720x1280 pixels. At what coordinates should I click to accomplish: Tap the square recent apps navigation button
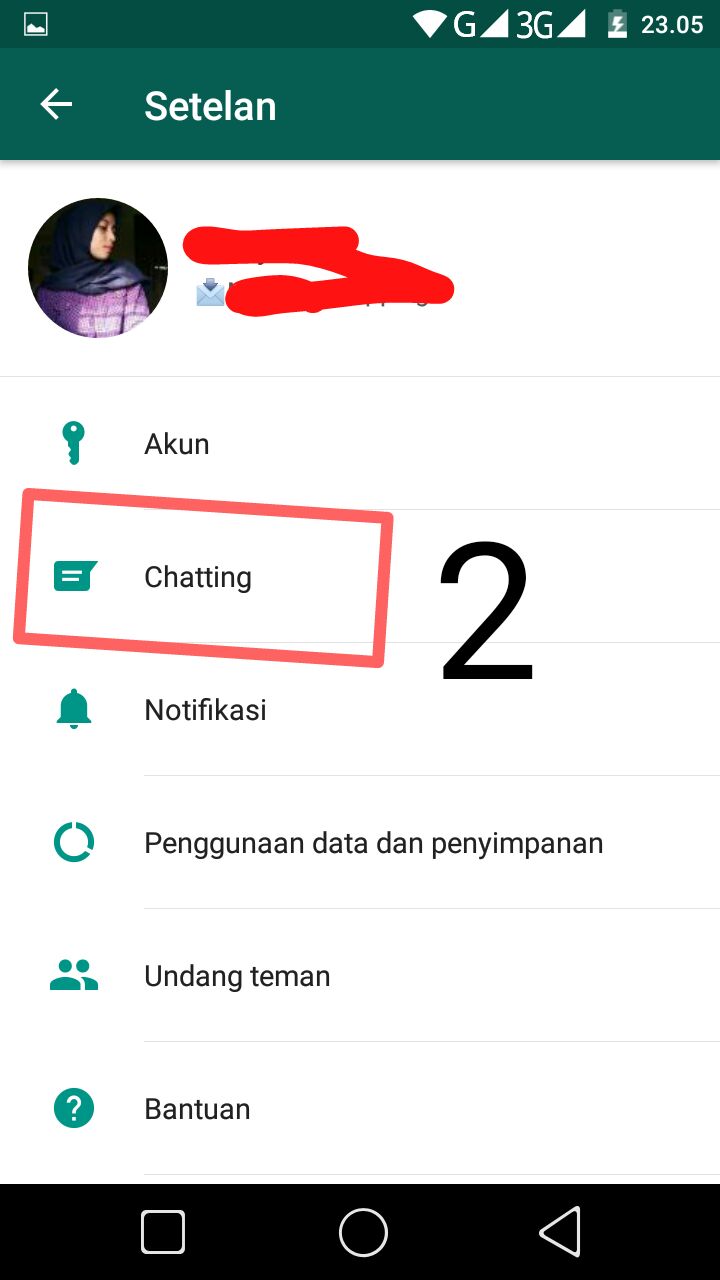pyautogui.click(x=162, y=1231)
